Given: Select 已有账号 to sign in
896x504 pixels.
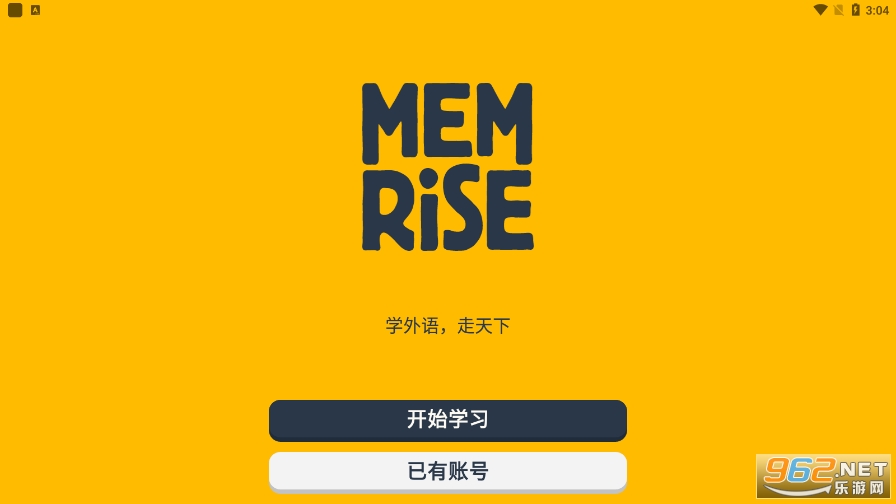Looking at the screenshot, I should click(447, 471).
